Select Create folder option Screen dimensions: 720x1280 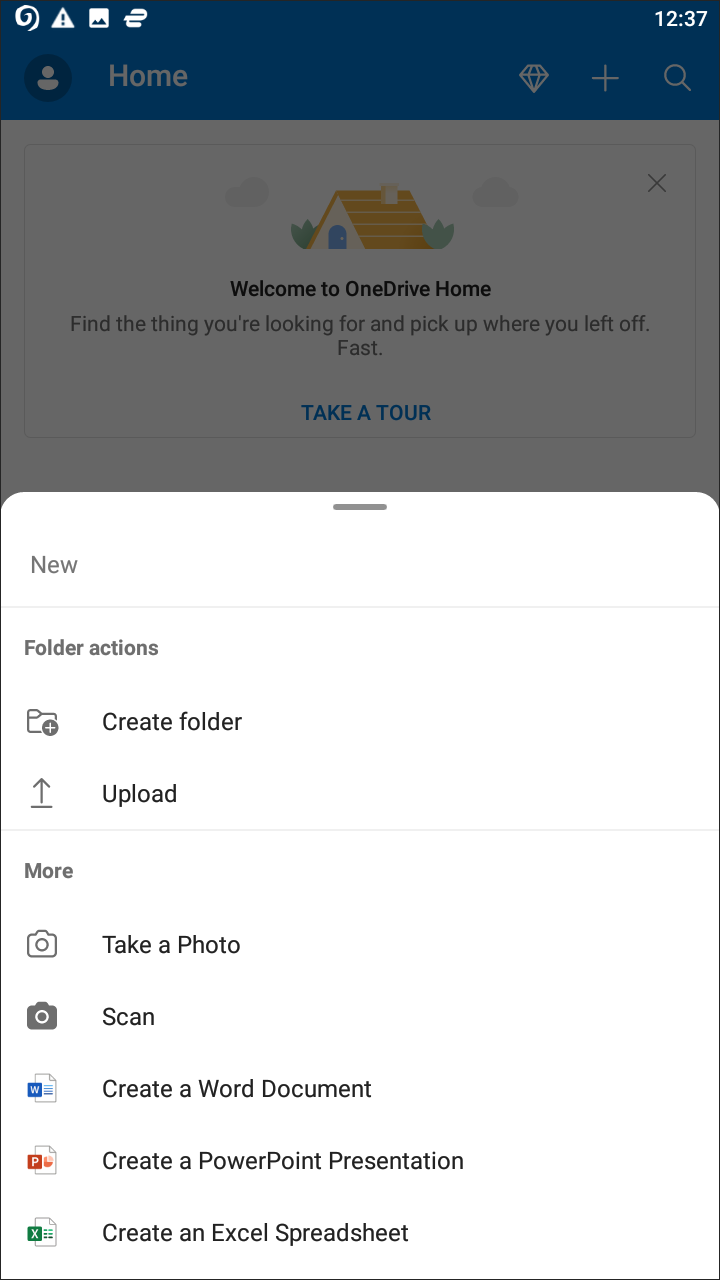click(x=360, y=722)
